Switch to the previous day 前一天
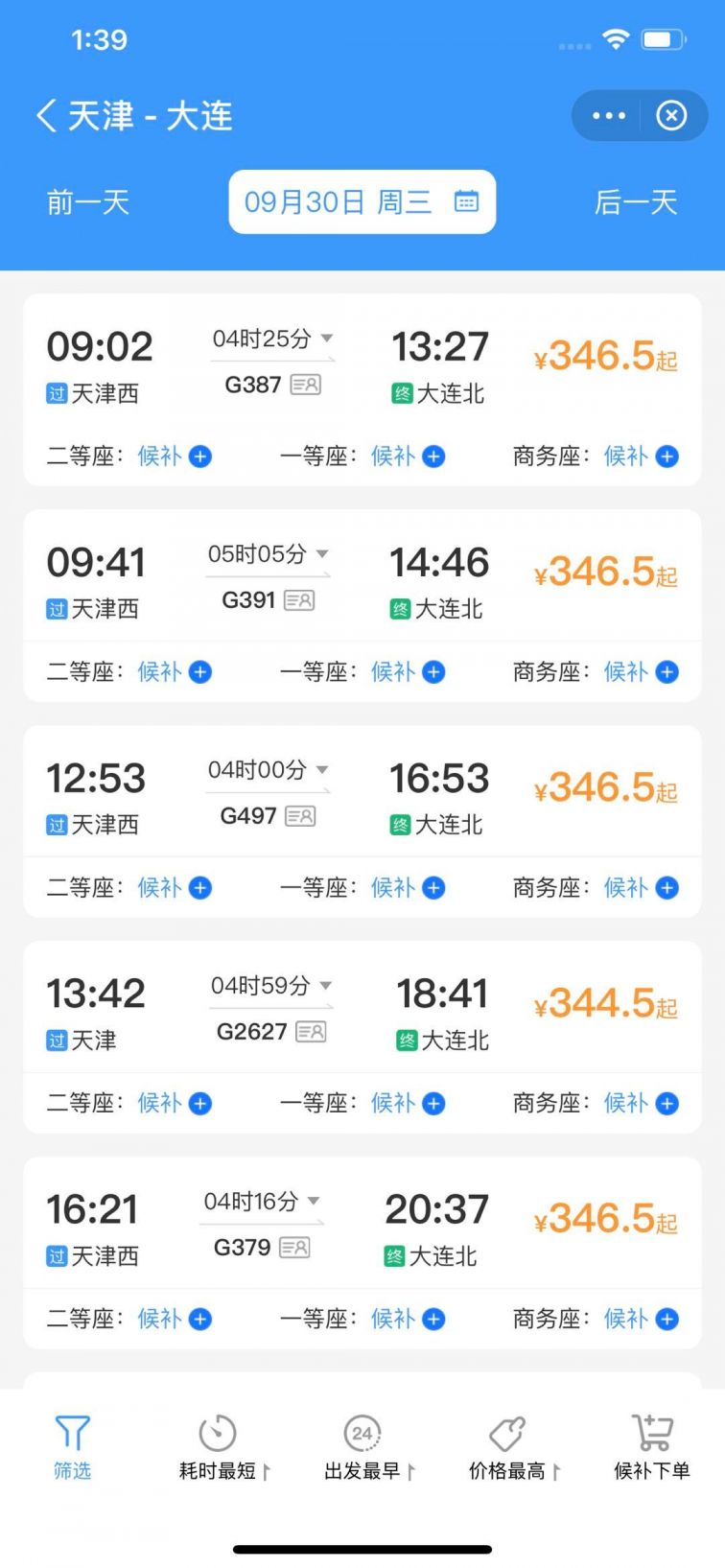The image size is (725, 1568). [x=88, y=202]
